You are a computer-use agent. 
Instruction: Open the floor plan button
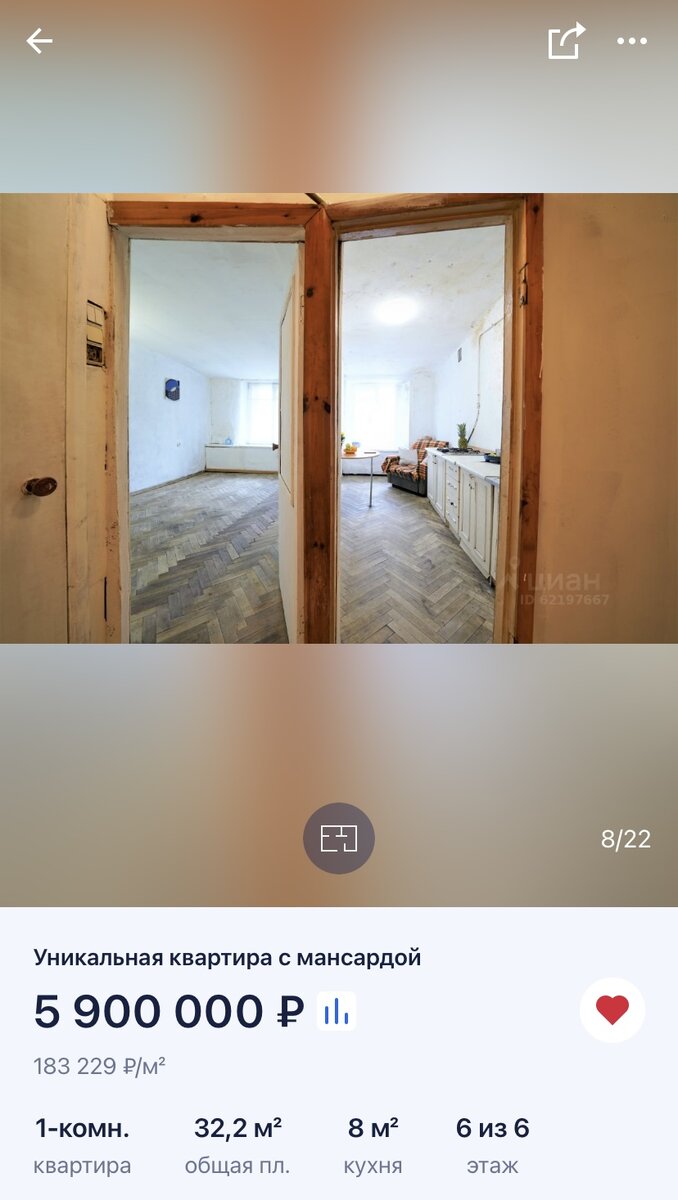point(339,838)
